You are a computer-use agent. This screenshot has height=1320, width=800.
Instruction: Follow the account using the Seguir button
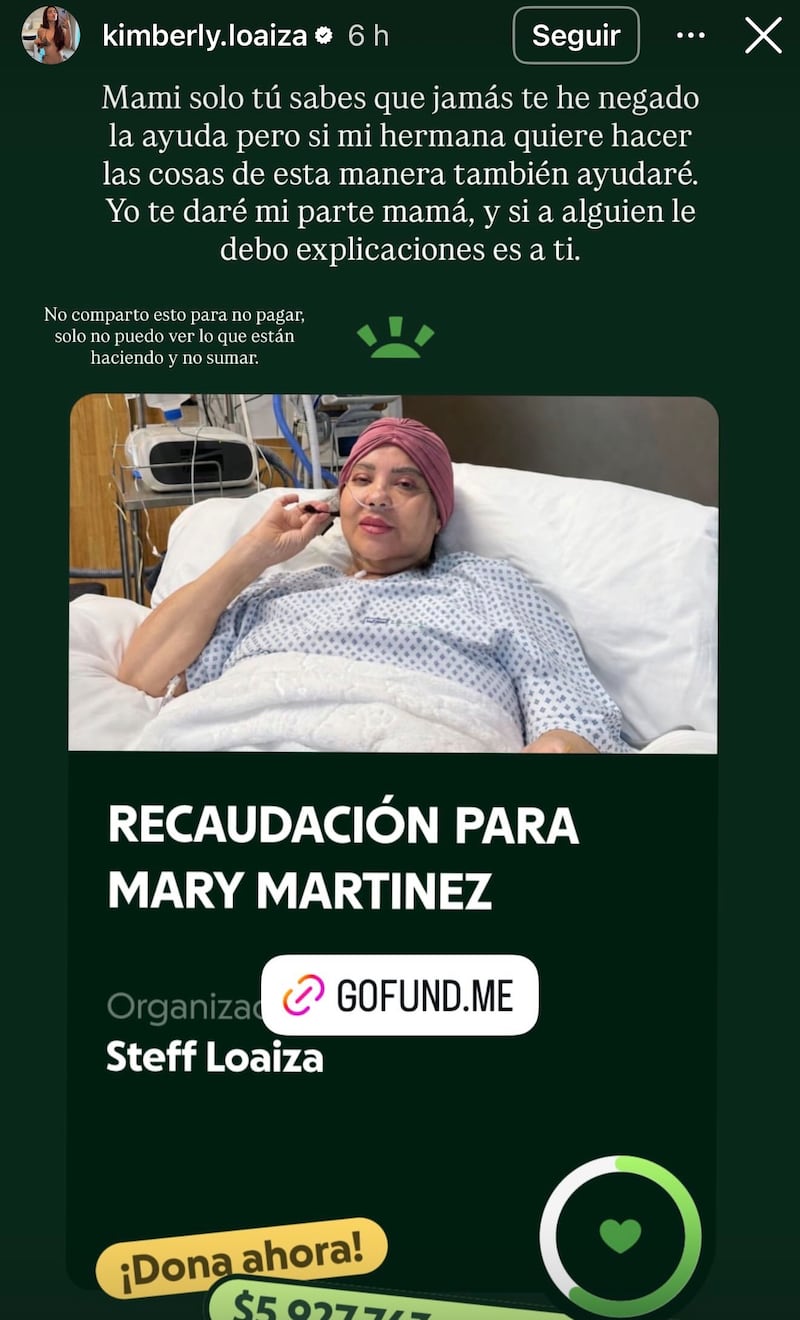[x=576, y=35]
